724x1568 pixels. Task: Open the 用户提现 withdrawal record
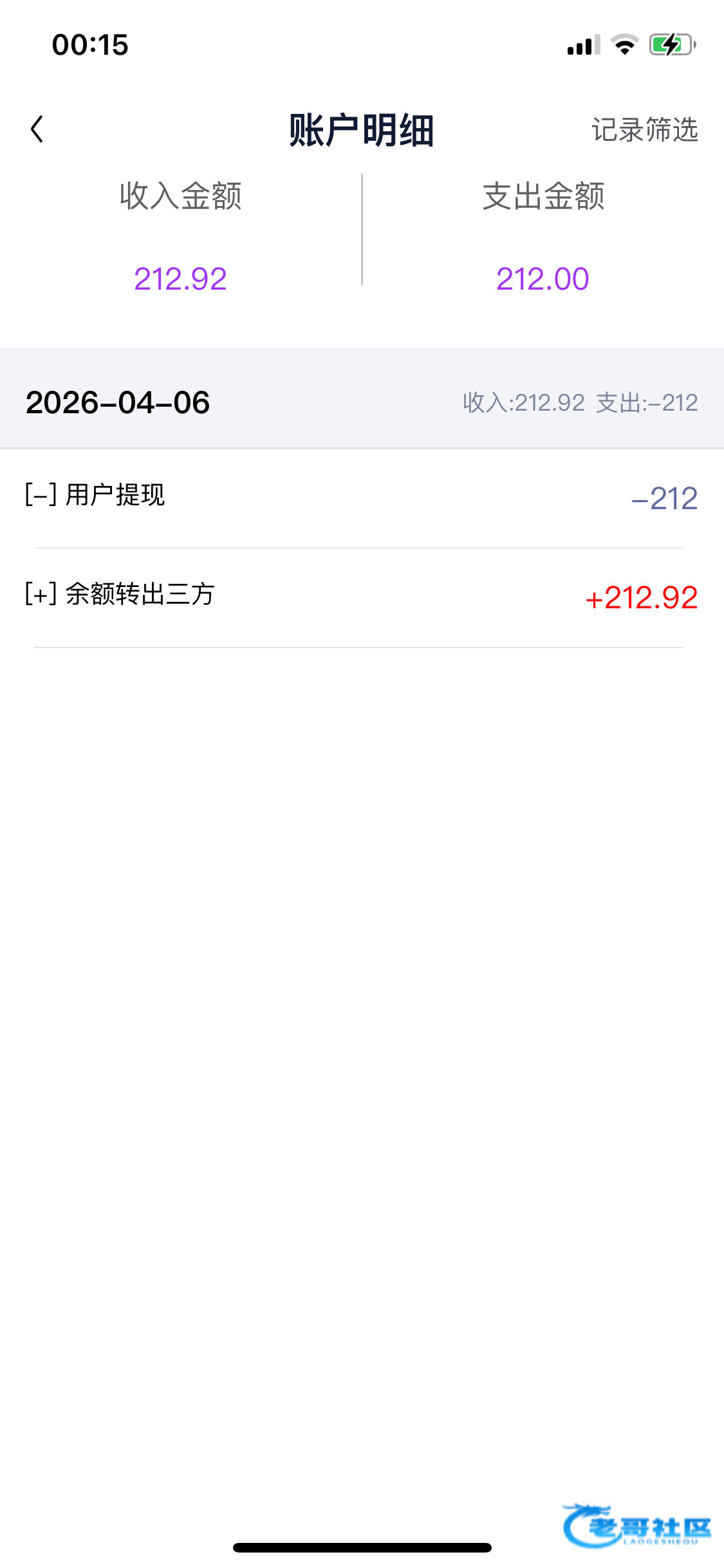pos(360,497)
